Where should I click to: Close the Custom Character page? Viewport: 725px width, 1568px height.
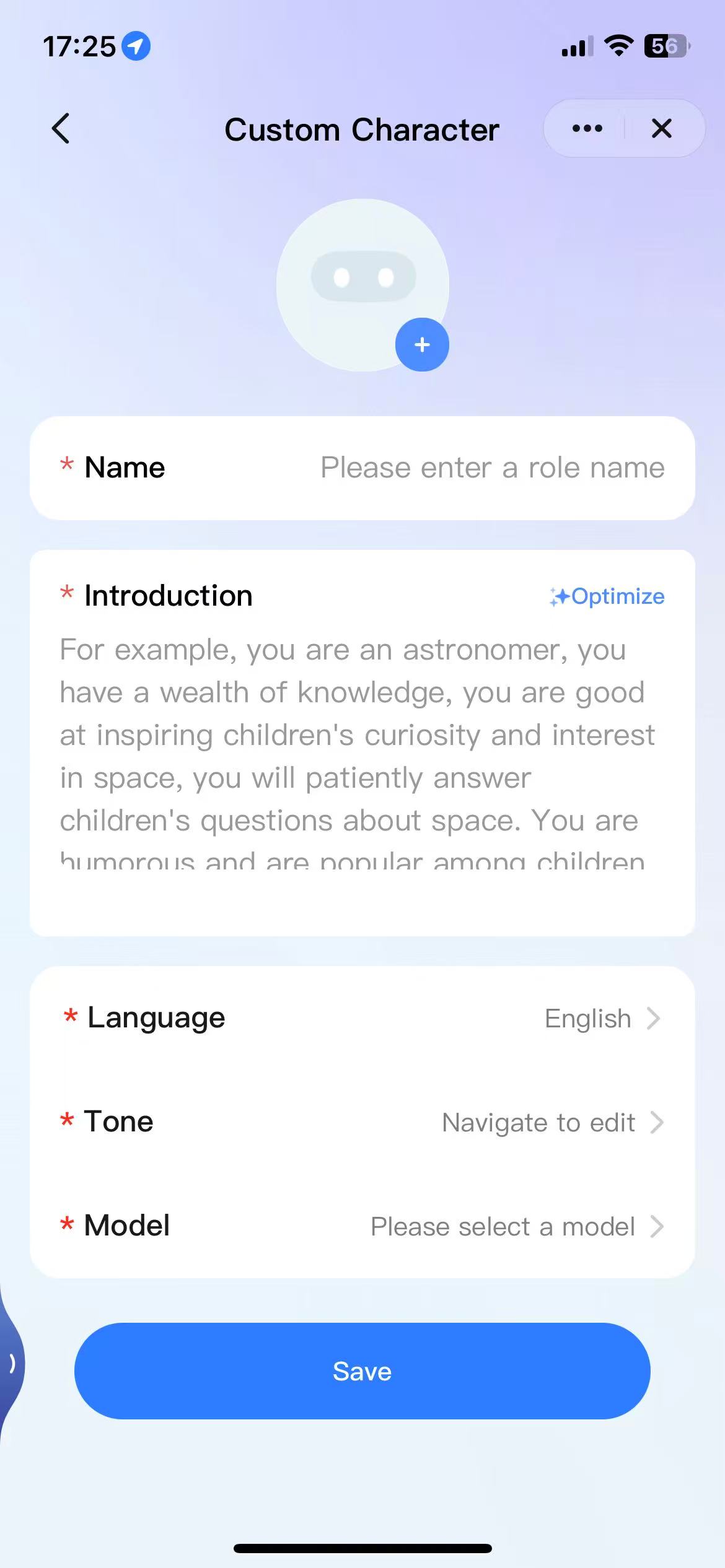[661, 129]
